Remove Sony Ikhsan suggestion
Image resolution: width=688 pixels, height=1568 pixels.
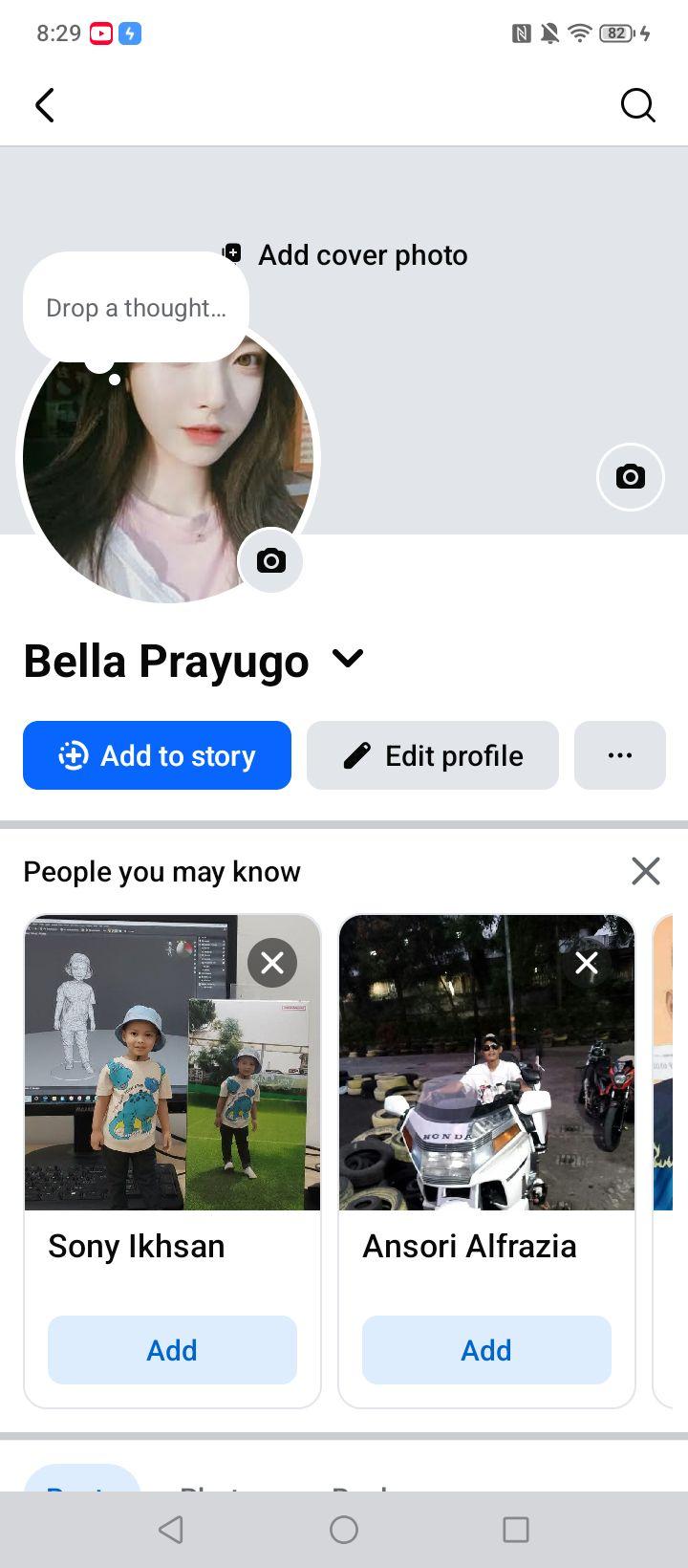pyautogui.click(x=272, y=963)
